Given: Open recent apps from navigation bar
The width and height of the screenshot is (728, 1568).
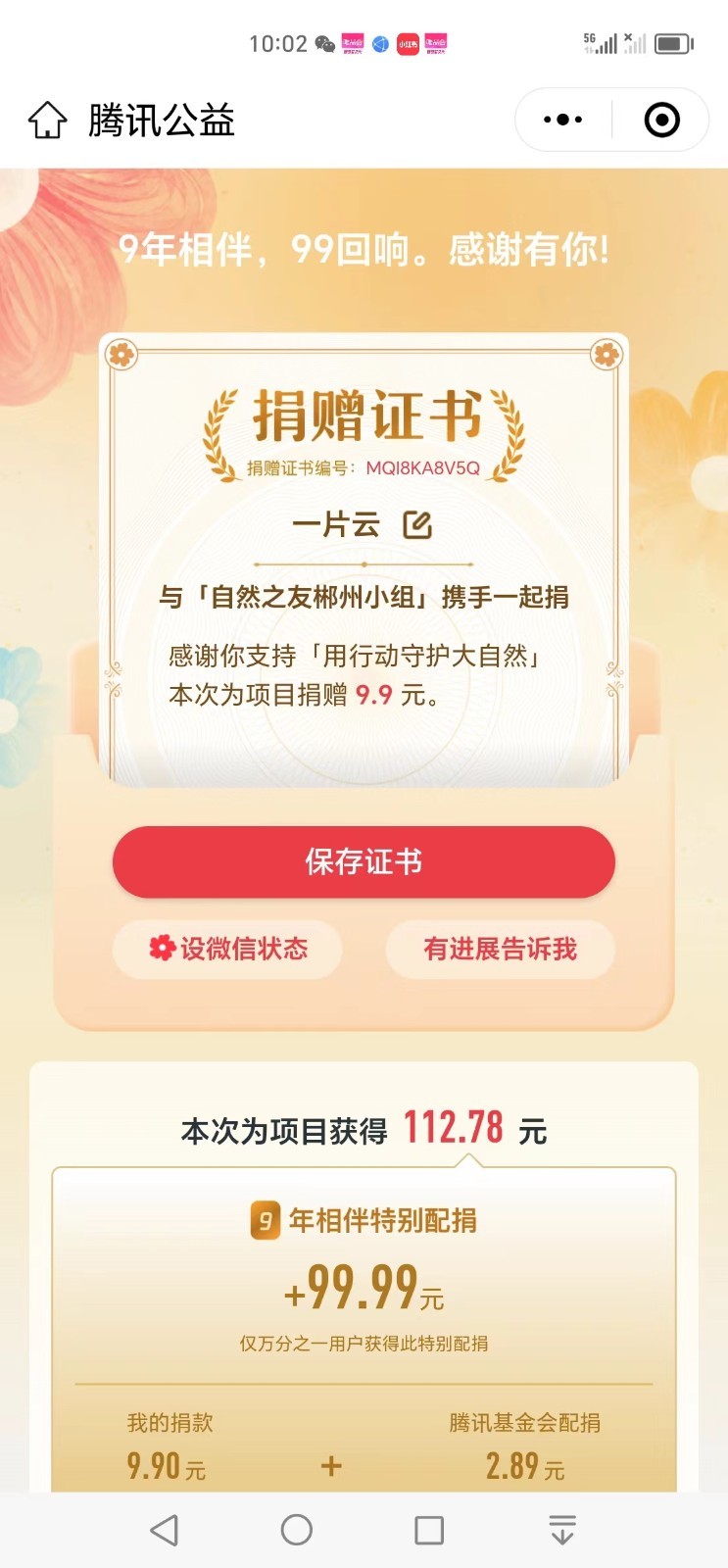Looking at the screenshot, I should [429, 1530].
